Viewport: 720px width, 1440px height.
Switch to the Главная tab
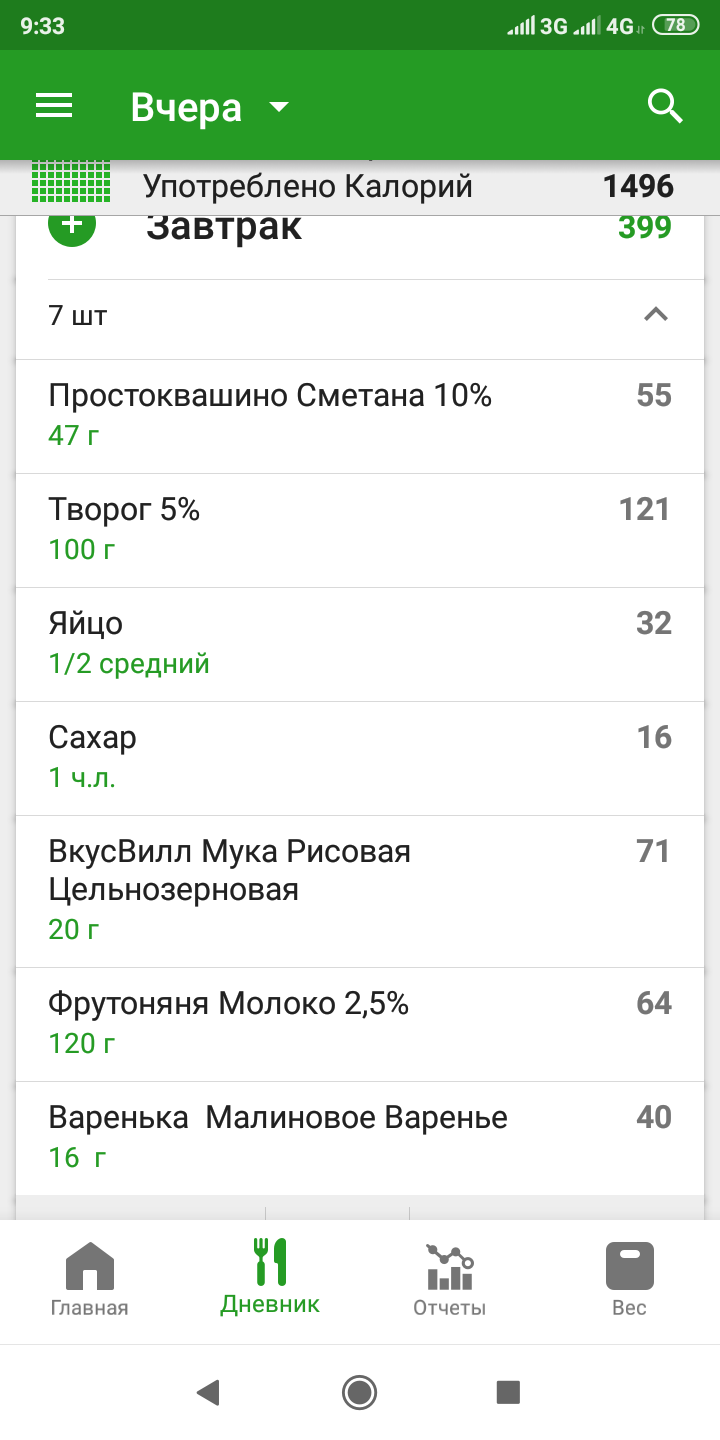coord(90,1280)
